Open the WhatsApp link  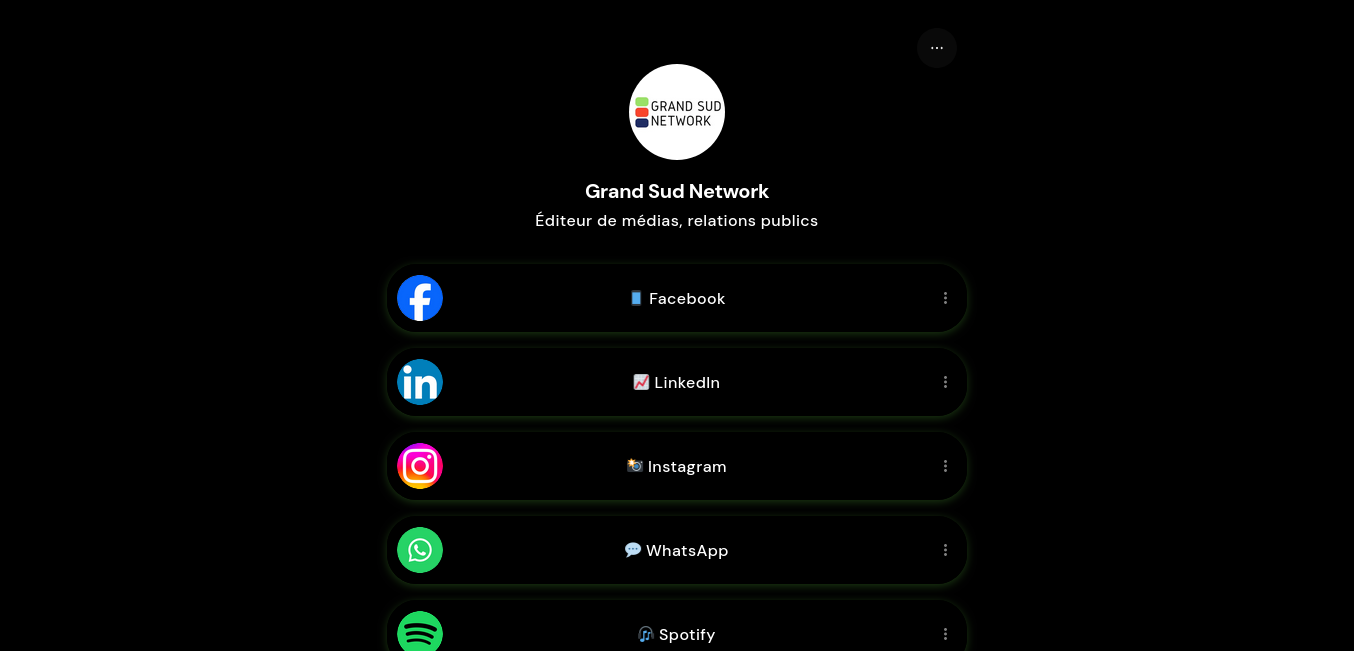(677, 550)
